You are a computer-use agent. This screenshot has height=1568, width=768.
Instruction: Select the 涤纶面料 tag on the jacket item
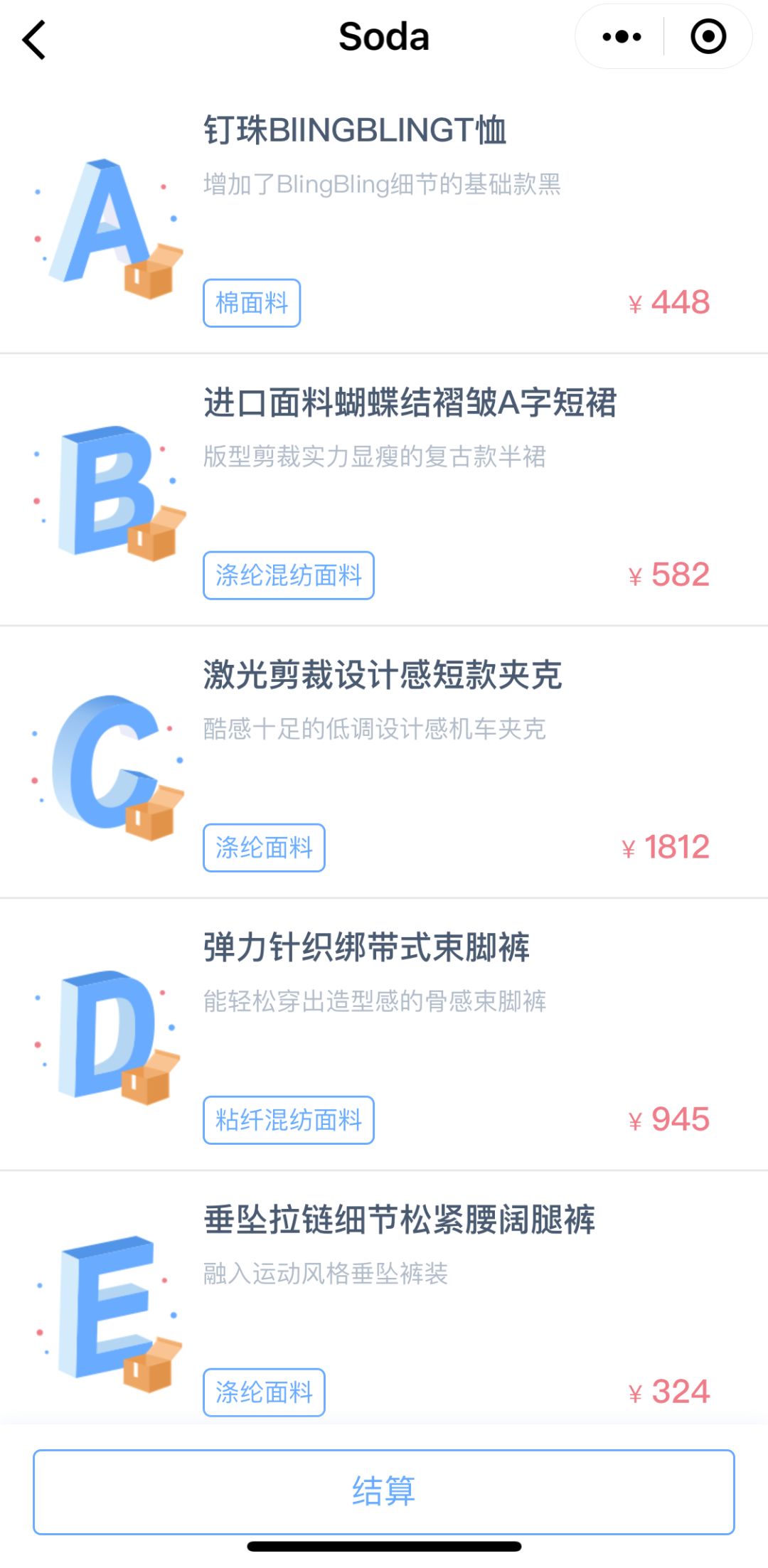264,847
